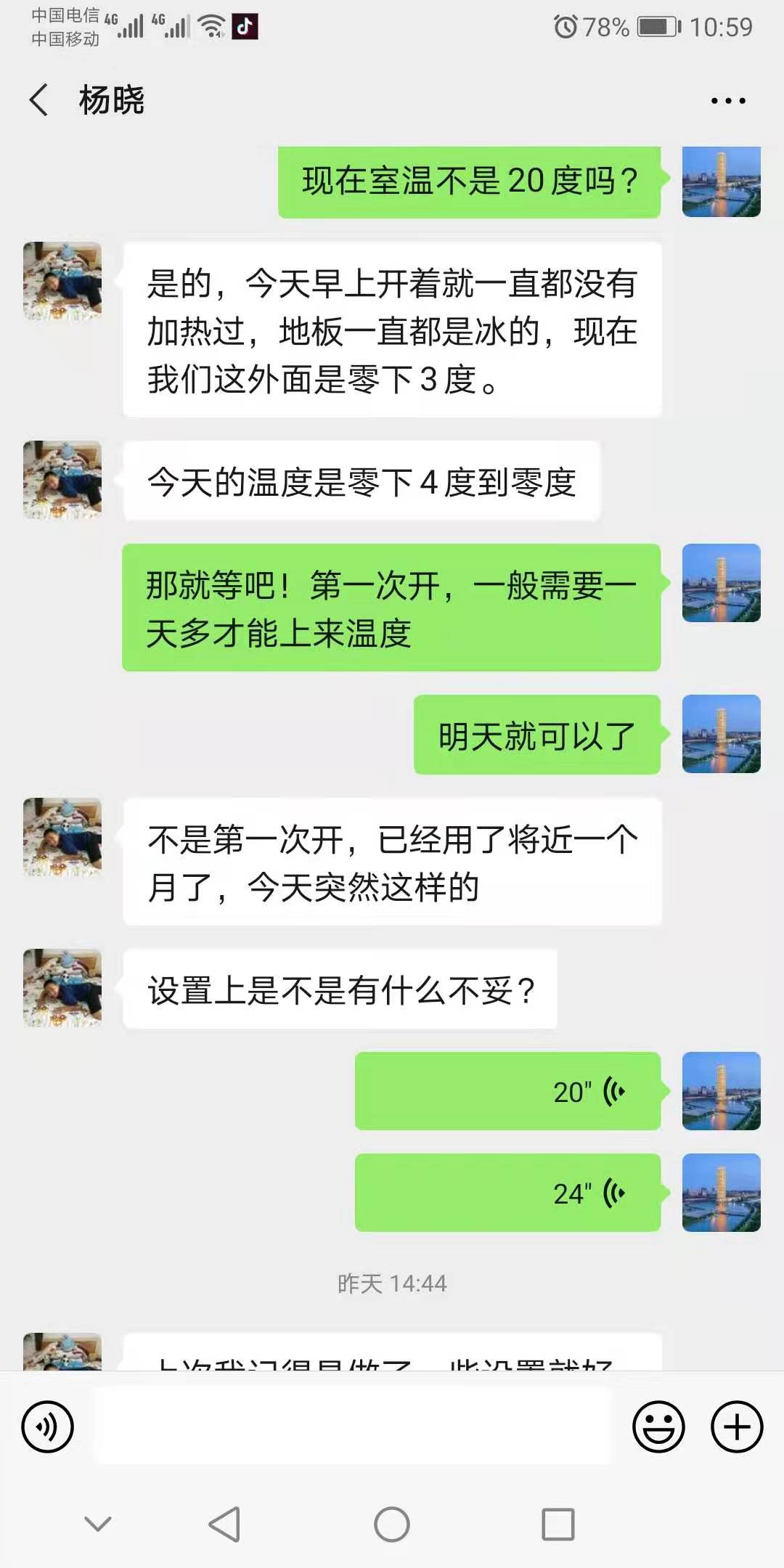Open the emoji sticker panel
Image resolution: width=784 pixels, height=1568 pixels.
tap(658, 1426)
